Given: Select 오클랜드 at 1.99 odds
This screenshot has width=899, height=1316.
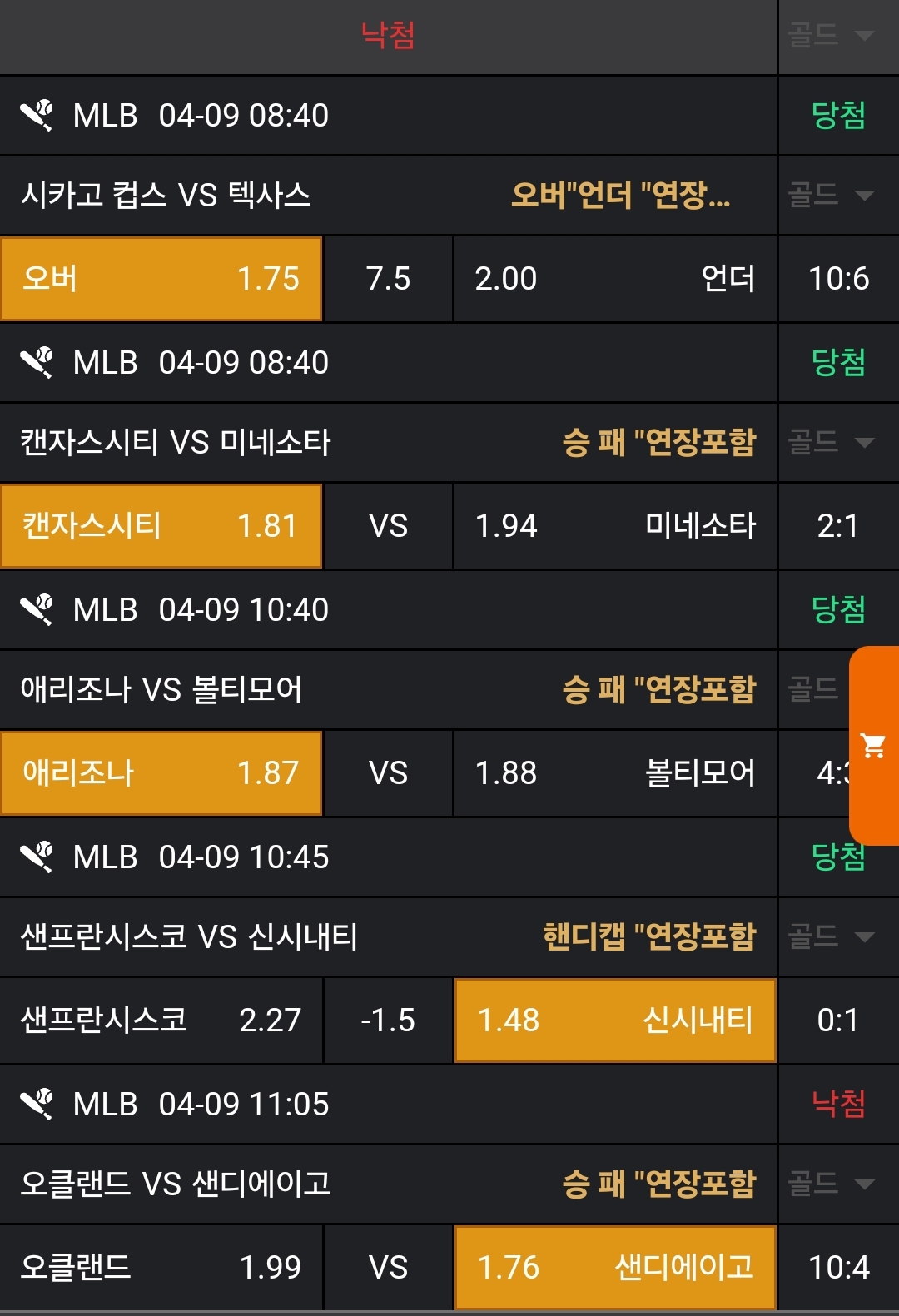Looking at the screenshot, I should [x=161, y=1268].
